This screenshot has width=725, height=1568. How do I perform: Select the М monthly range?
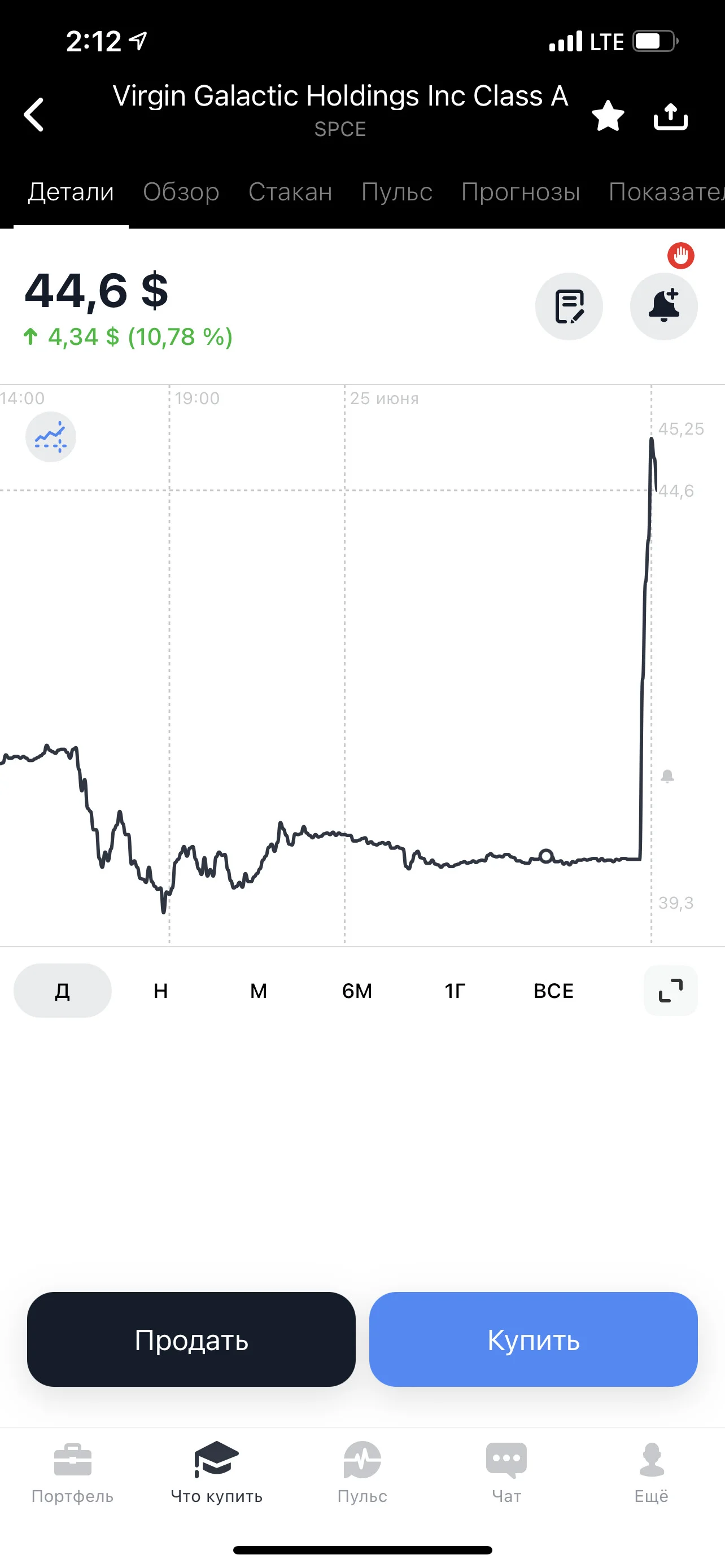point(259,991)
